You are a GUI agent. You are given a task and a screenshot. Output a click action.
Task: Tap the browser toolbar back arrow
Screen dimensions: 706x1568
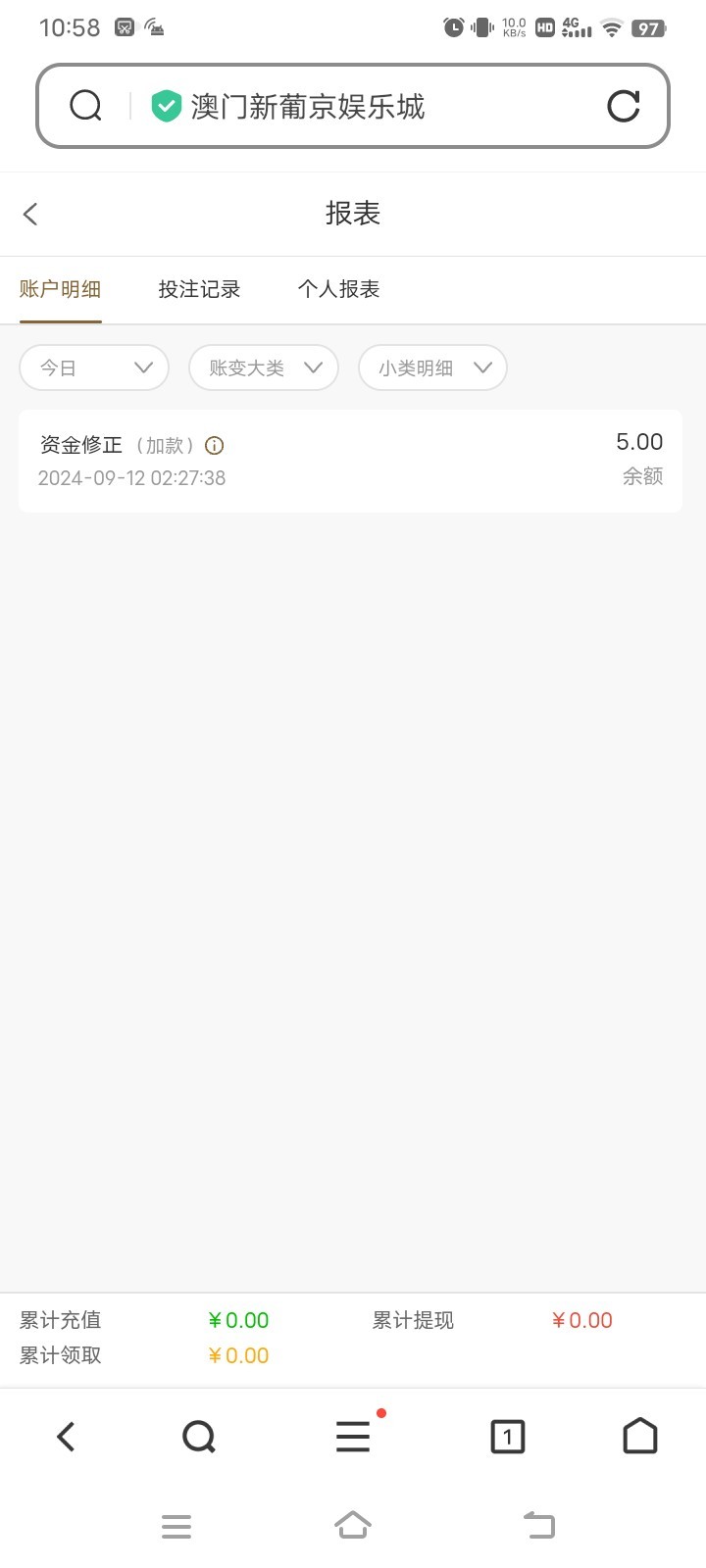coord(66,1437)
